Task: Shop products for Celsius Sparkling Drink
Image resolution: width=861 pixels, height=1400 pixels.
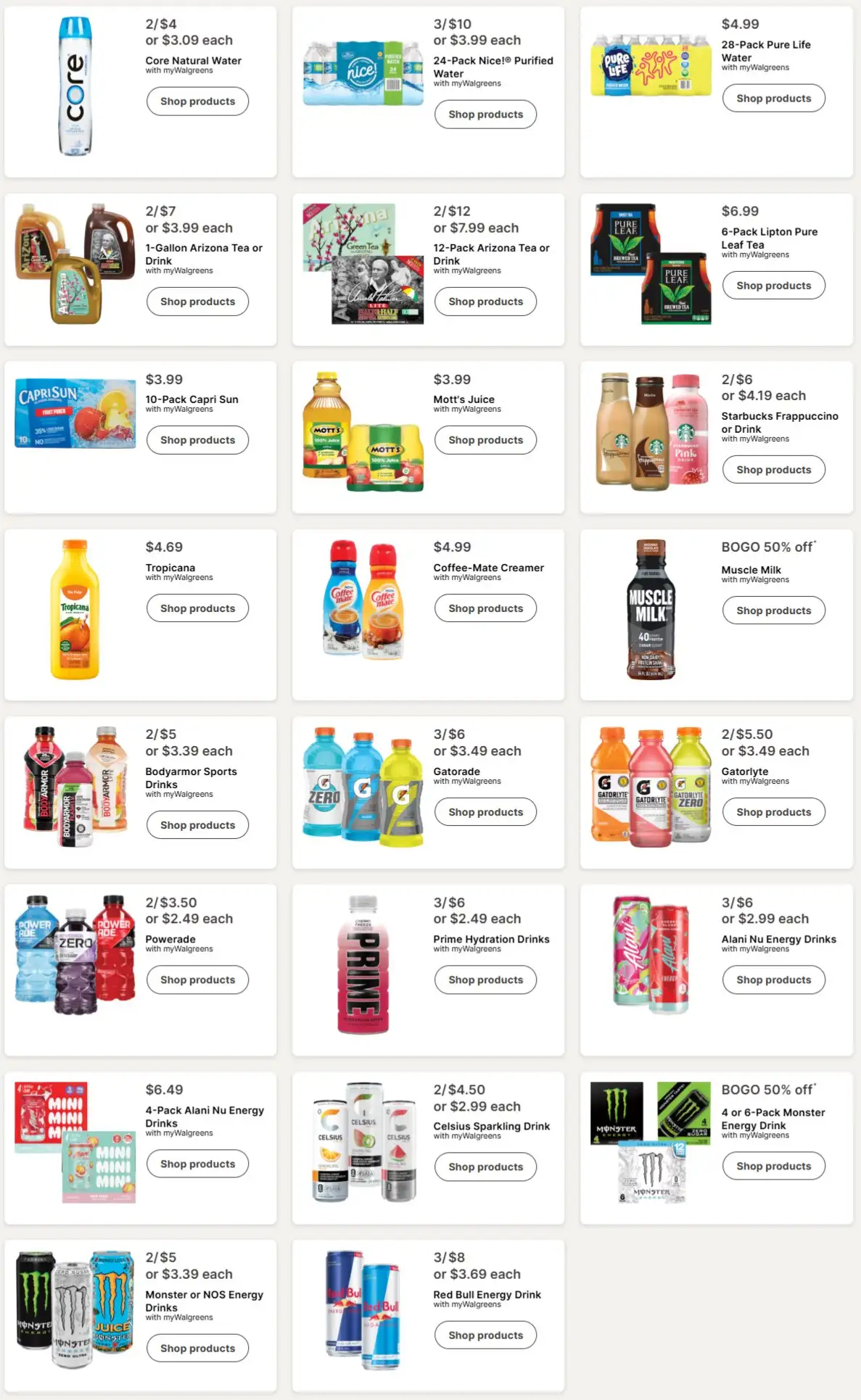Action: coord(485,1167)
